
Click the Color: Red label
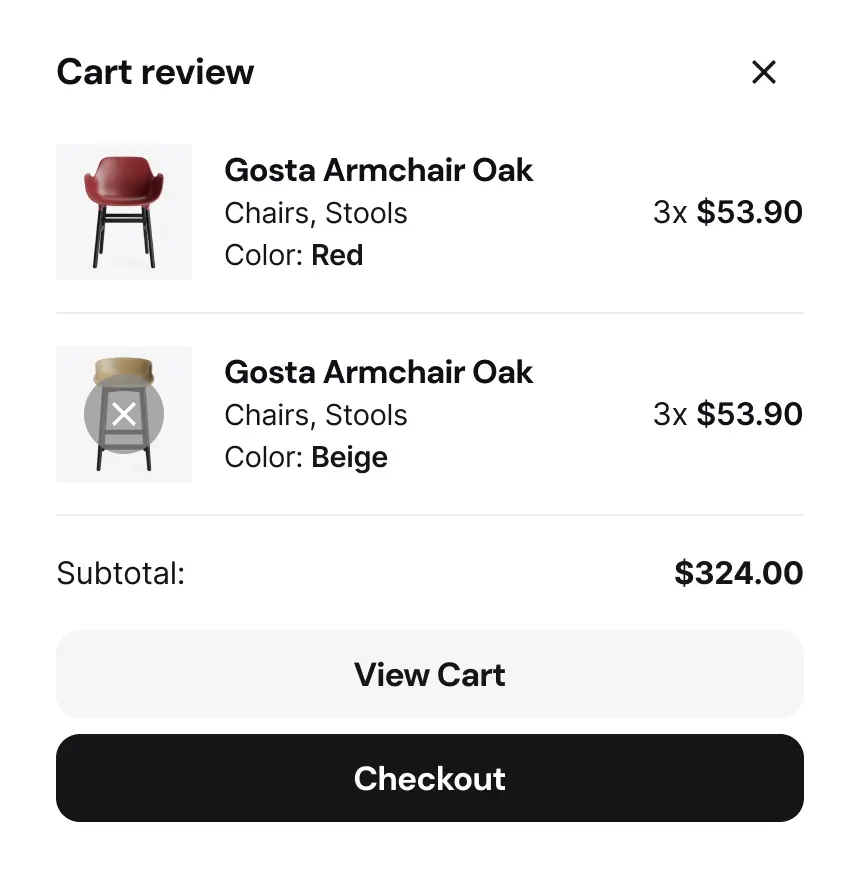[293, 255]
